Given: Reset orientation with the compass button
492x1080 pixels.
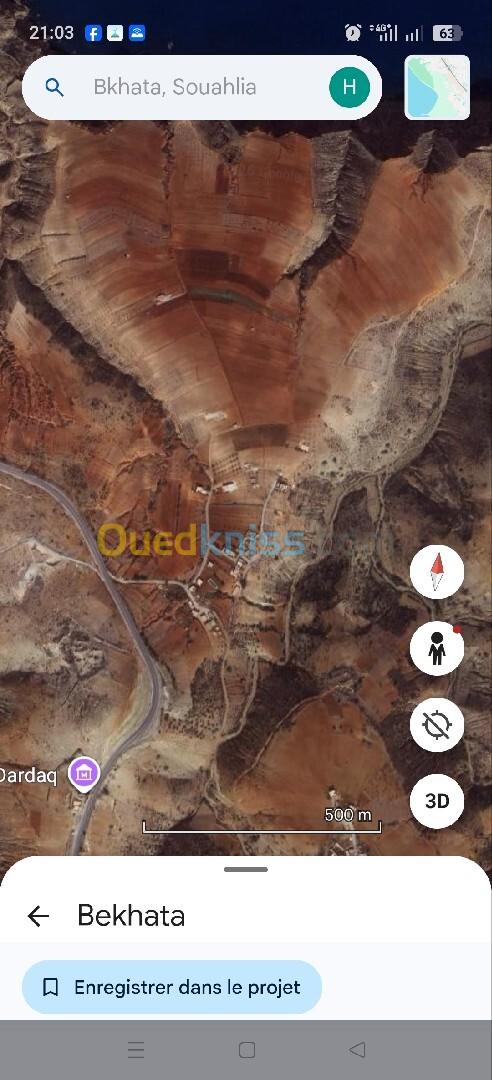Looking at the screenshot, I should tap(437, 572).
